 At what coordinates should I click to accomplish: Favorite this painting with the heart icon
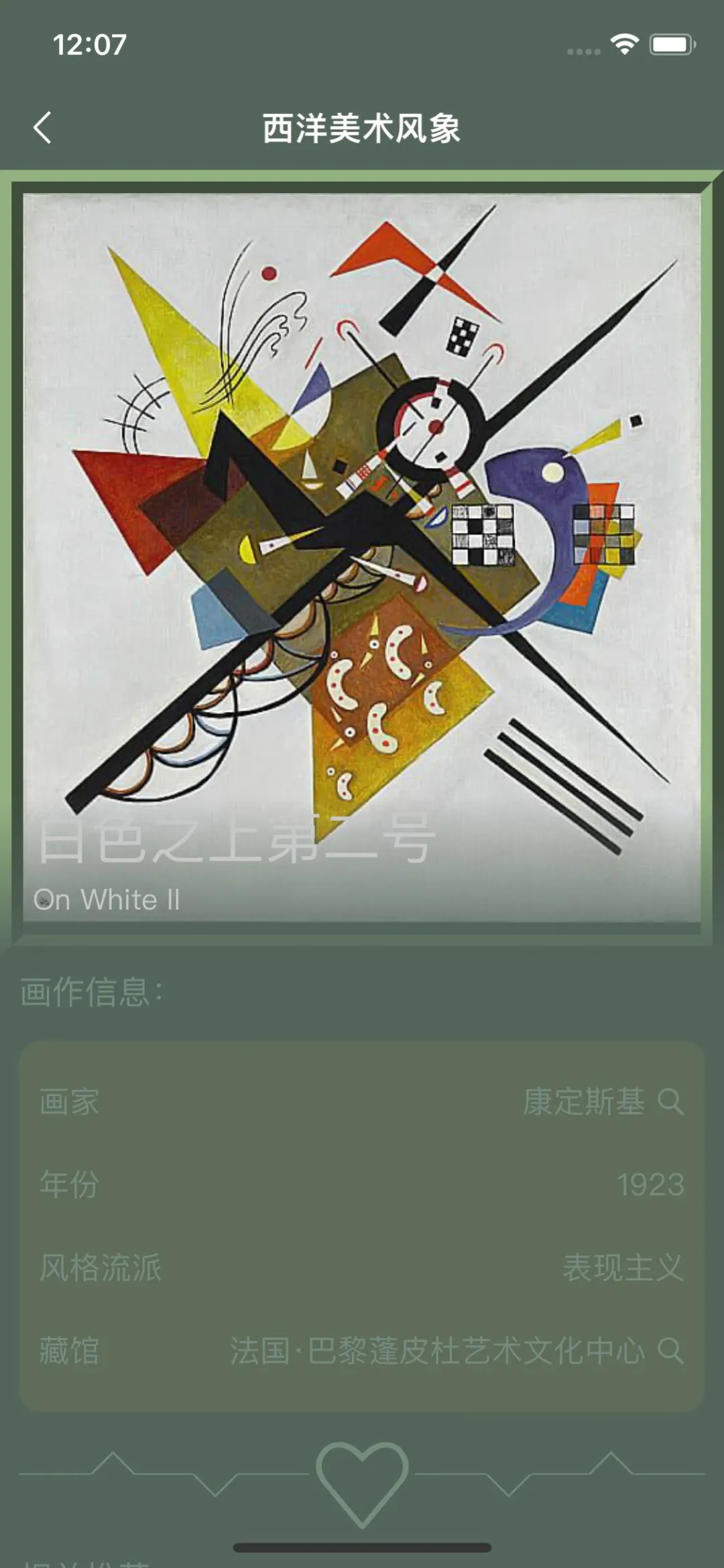pyautogui.click(x=362, y=1482)
